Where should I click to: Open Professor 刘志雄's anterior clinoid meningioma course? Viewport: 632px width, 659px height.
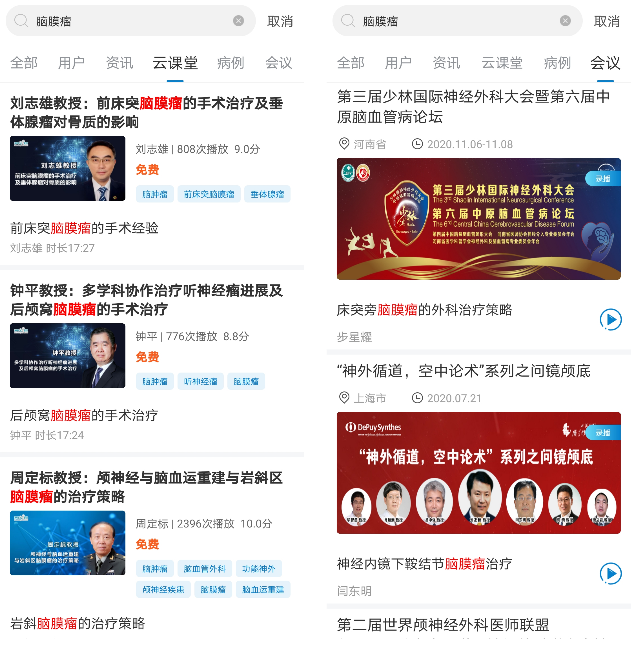pos(146,112)
